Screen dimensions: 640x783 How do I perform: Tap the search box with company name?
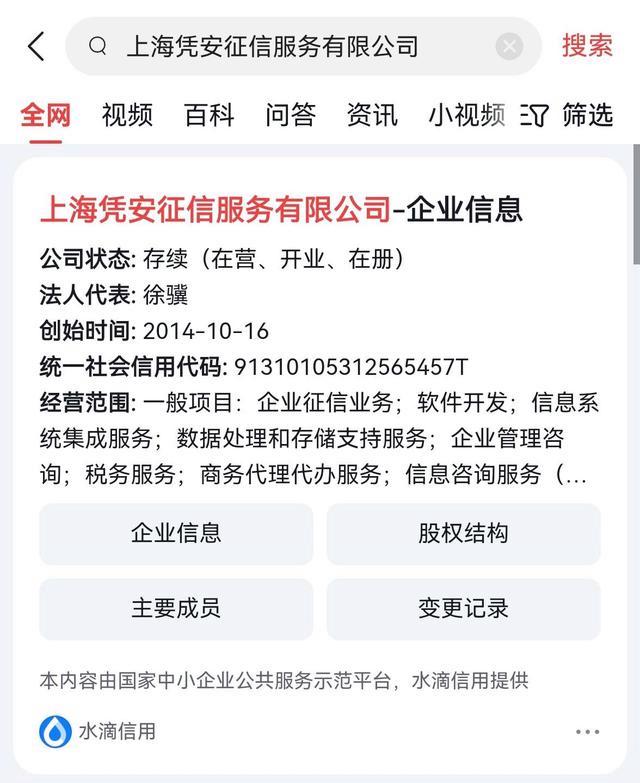tap(290, 46)
